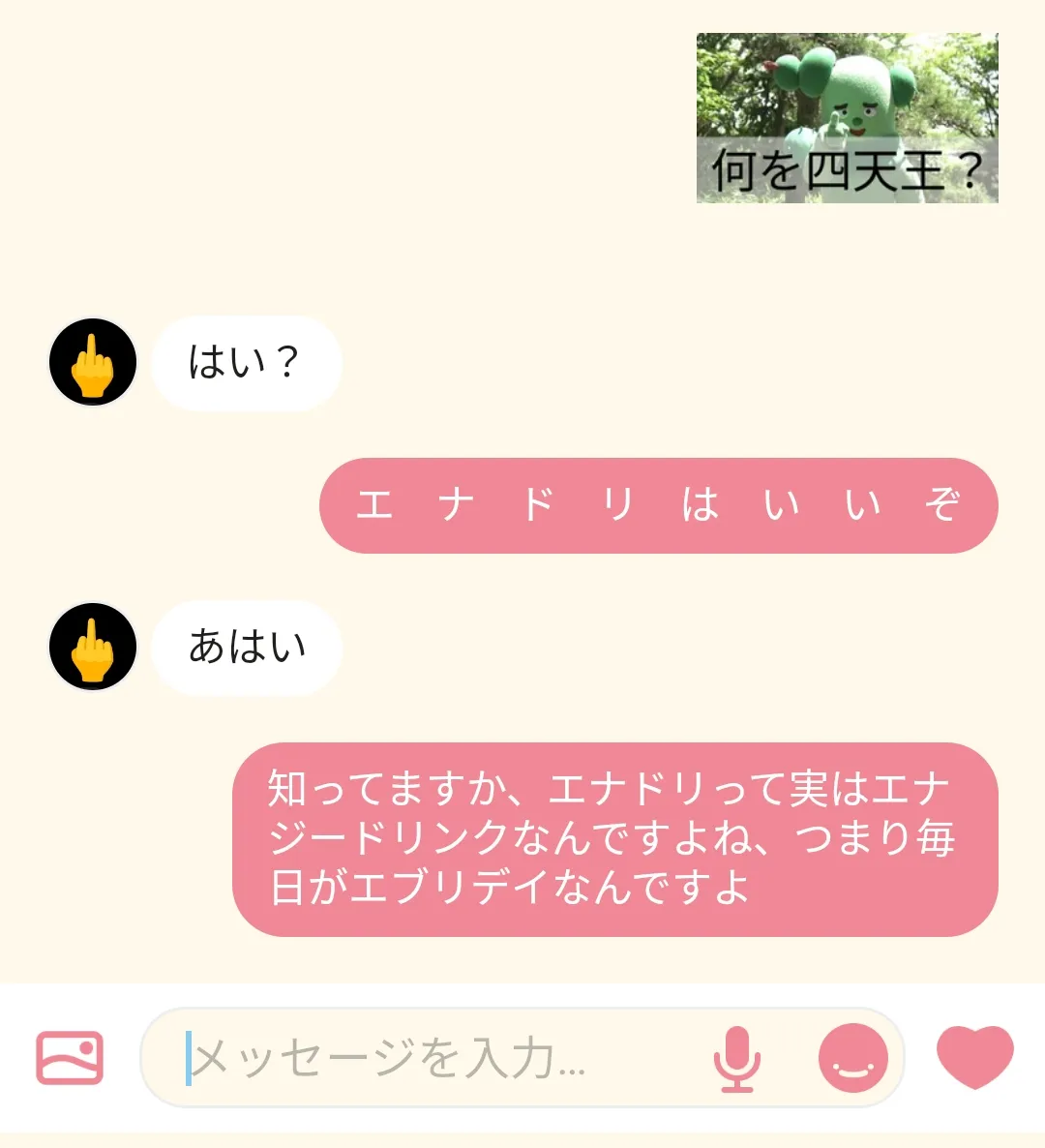
Task: Start voice input with the microphone
Action: click(x=737, y=1058)
